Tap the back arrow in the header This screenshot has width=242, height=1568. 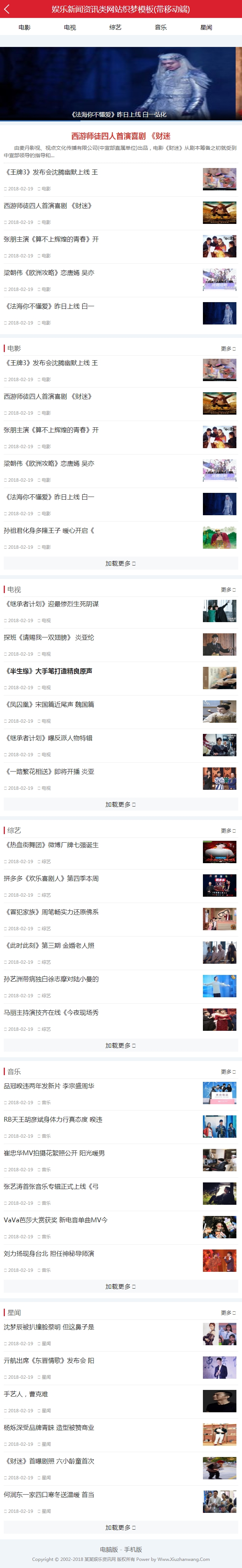[x=7, y=9]
